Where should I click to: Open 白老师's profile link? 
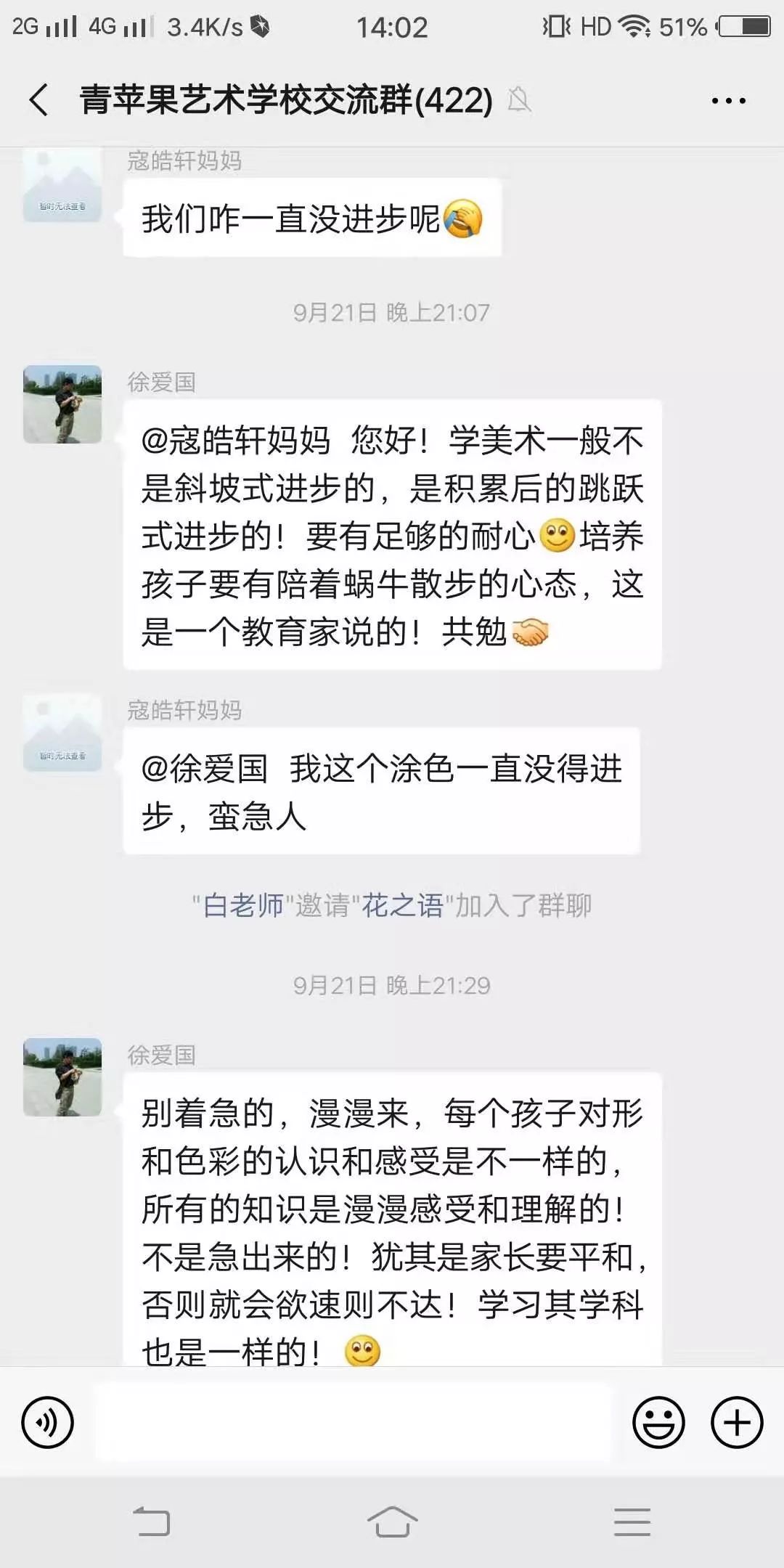(x=243, y=905)
